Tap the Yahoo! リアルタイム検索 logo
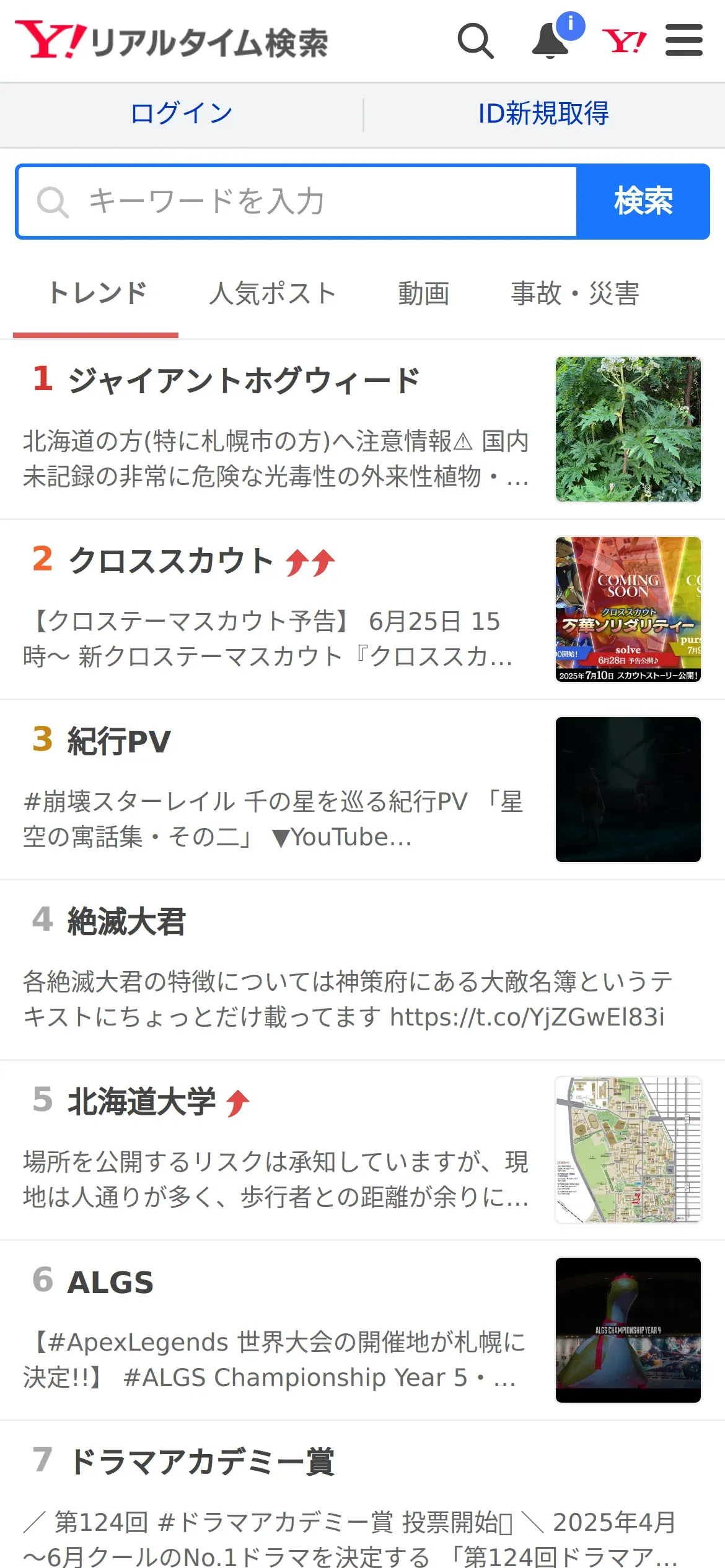The image size is (725, 1568). [172, 41]
